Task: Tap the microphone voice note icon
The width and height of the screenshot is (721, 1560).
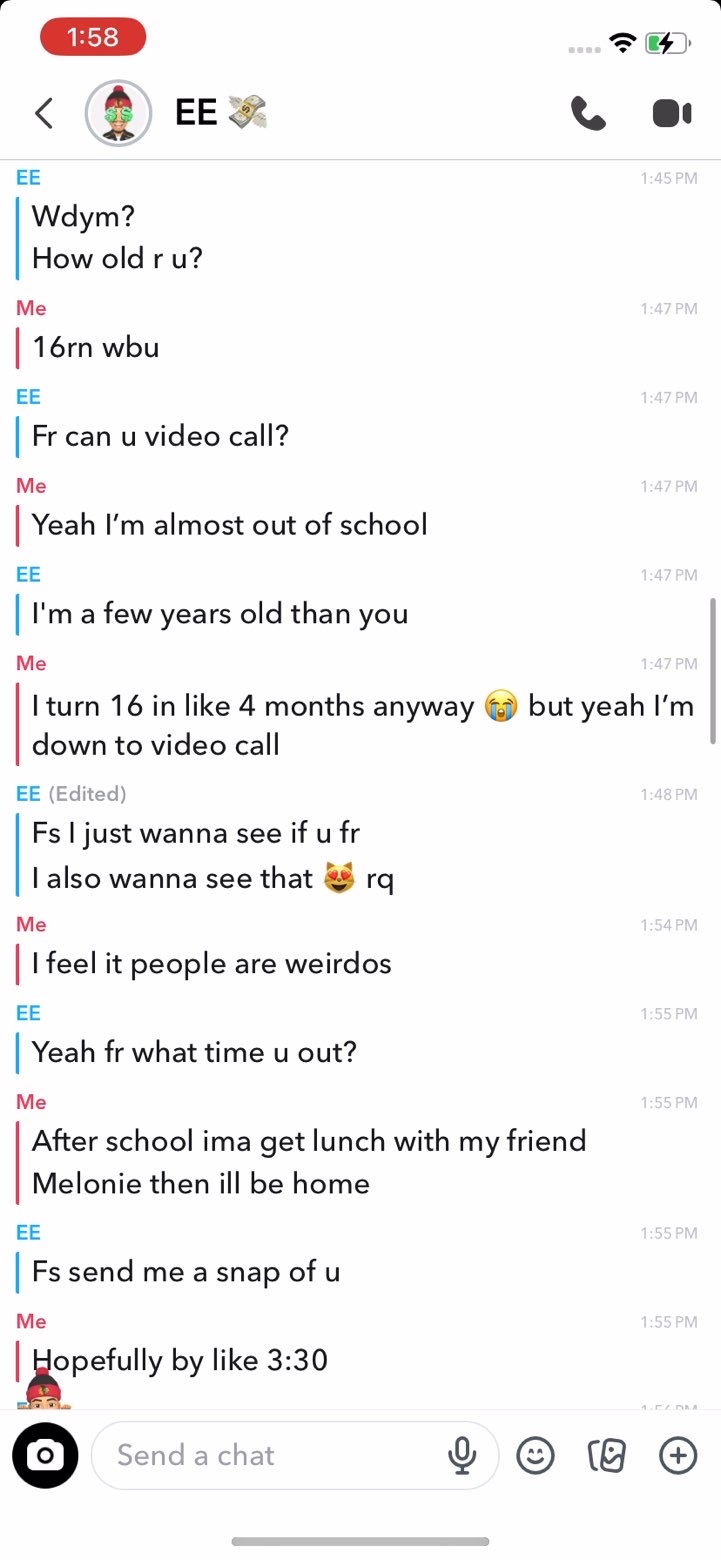Action: [462, 1456]
